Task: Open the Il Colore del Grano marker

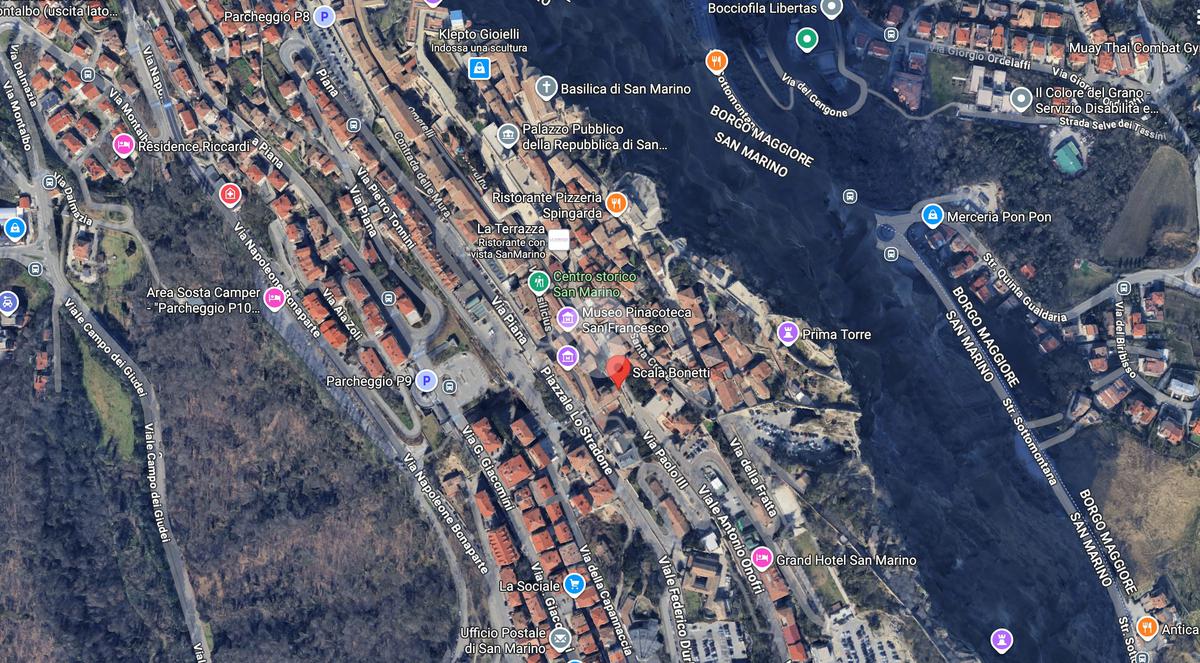Action: (x=1020, y=99)
